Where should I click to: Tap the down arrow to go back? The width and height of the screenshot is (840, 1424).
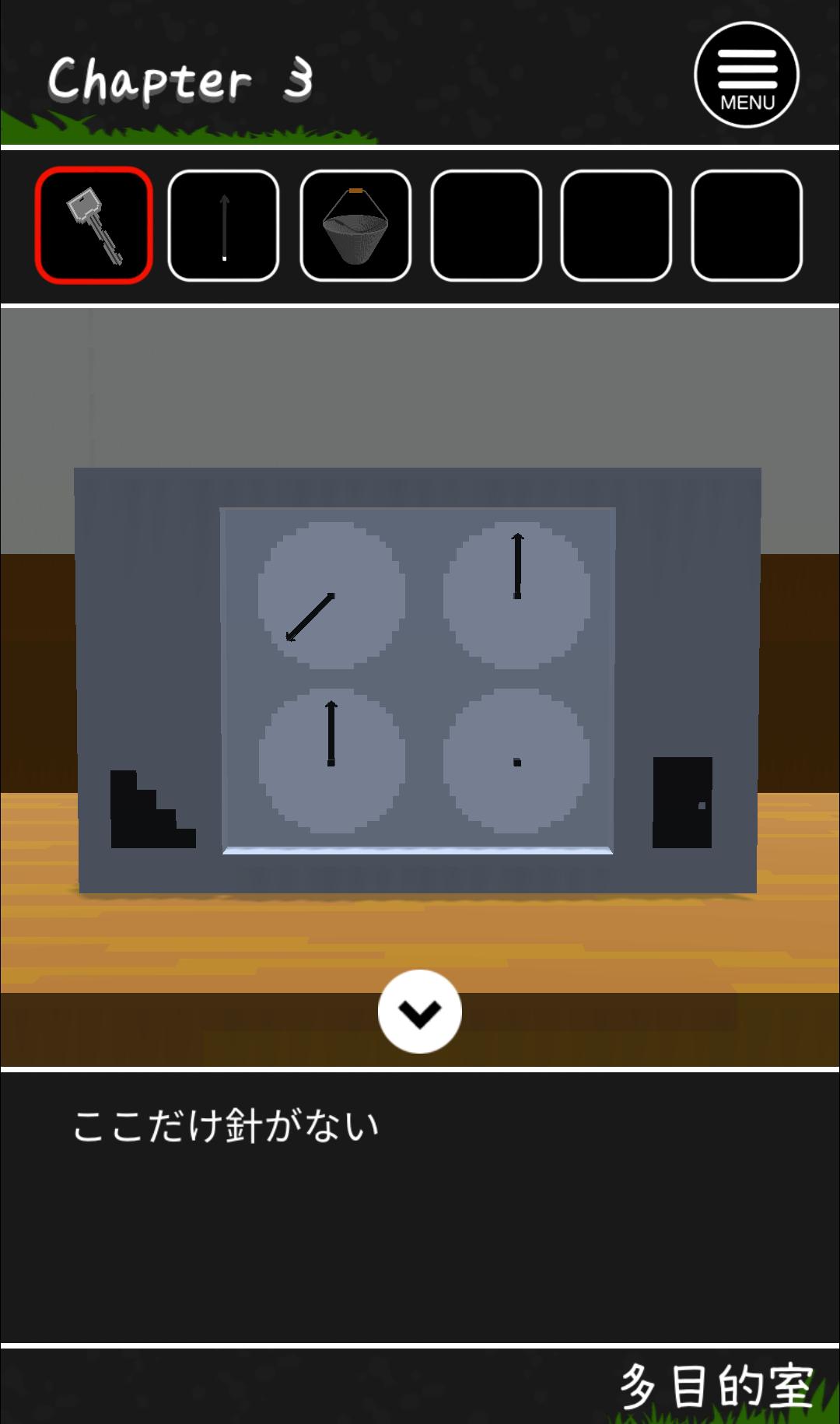[x=420, y=1012]
